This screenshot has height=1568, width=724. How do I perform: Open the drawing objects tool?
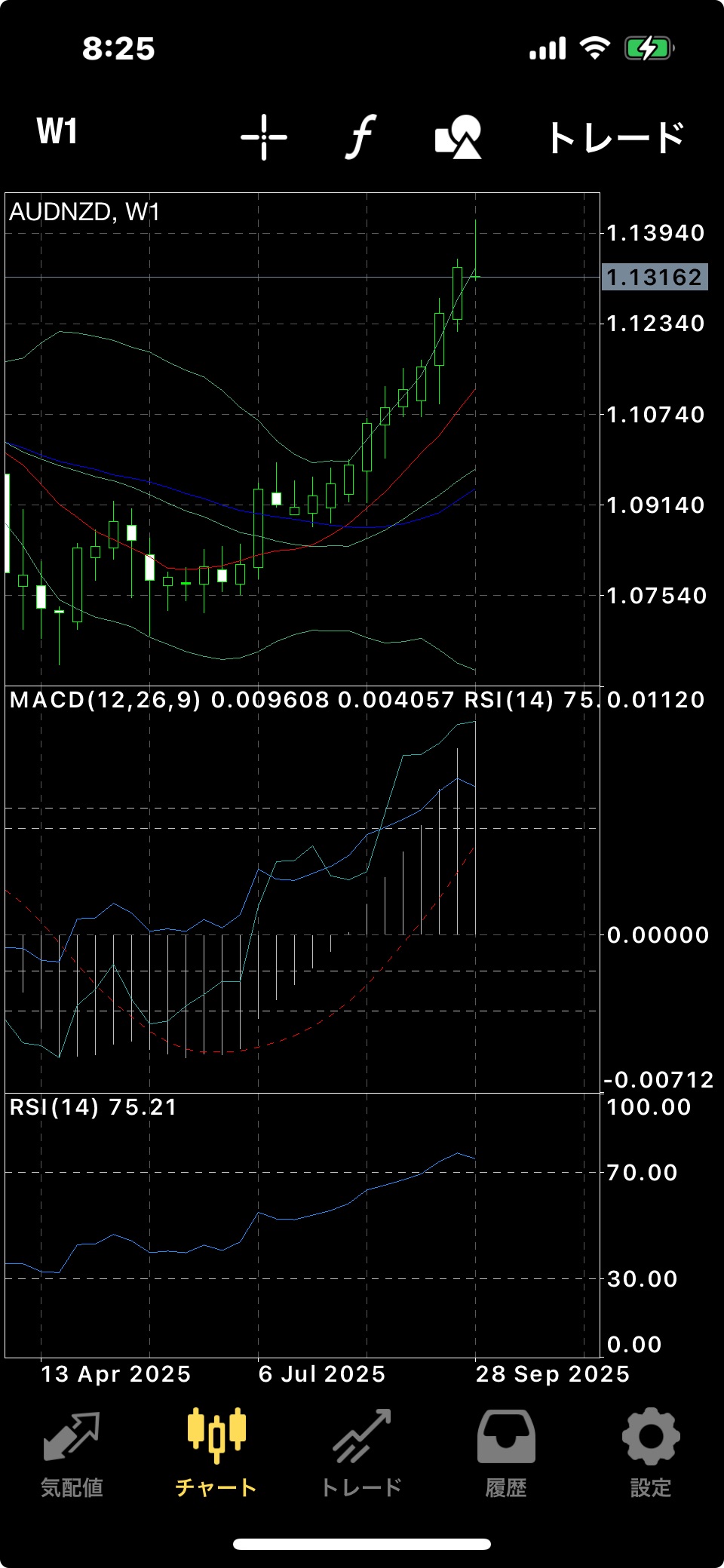coord(458,137)
